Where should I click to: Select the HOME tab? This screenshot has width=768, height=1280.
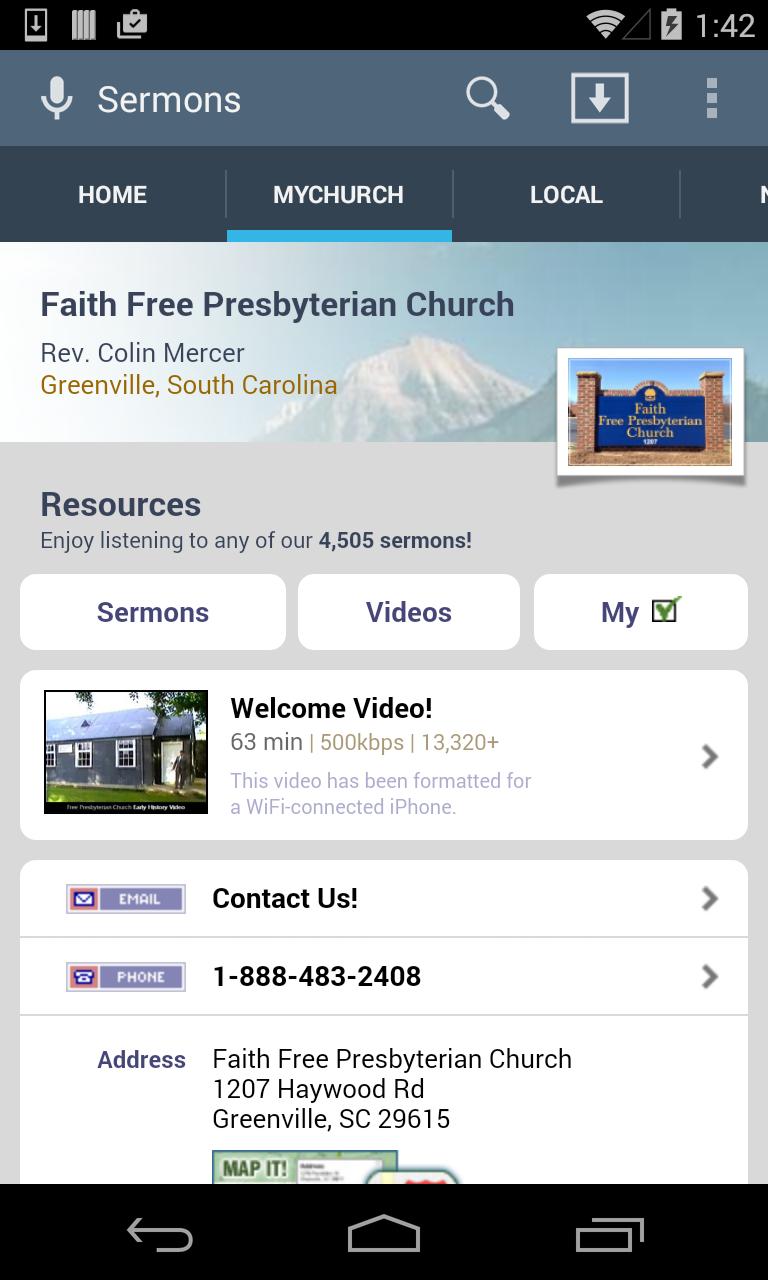[112, 194]
